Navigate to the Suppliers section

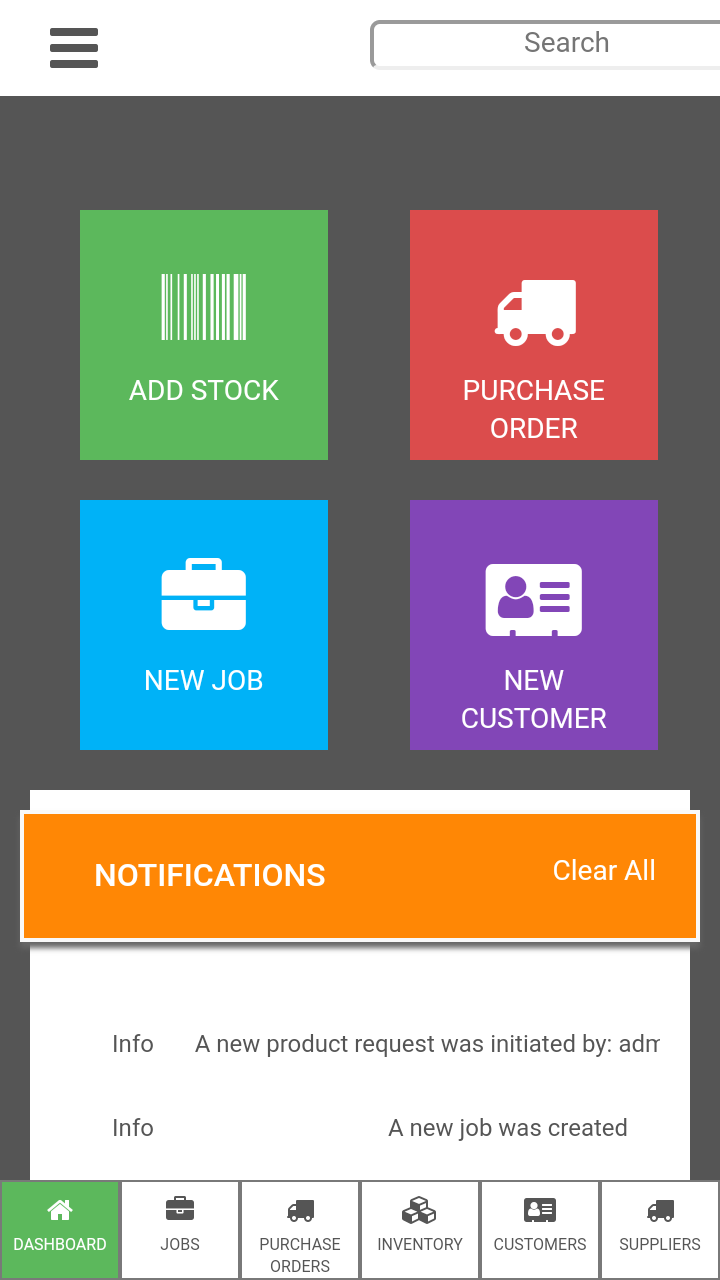point(659,1230)
